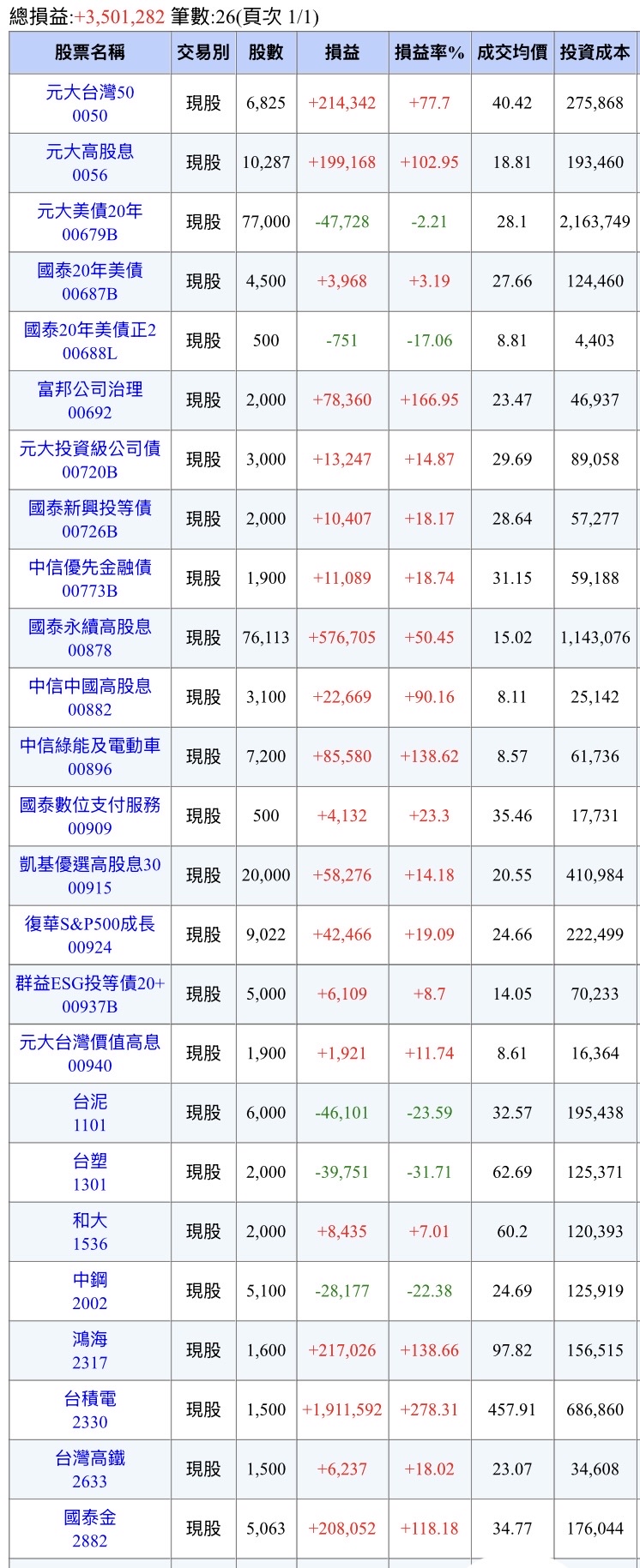Open the 元大台灣價值高息 00940 link

click(90, 1054)
